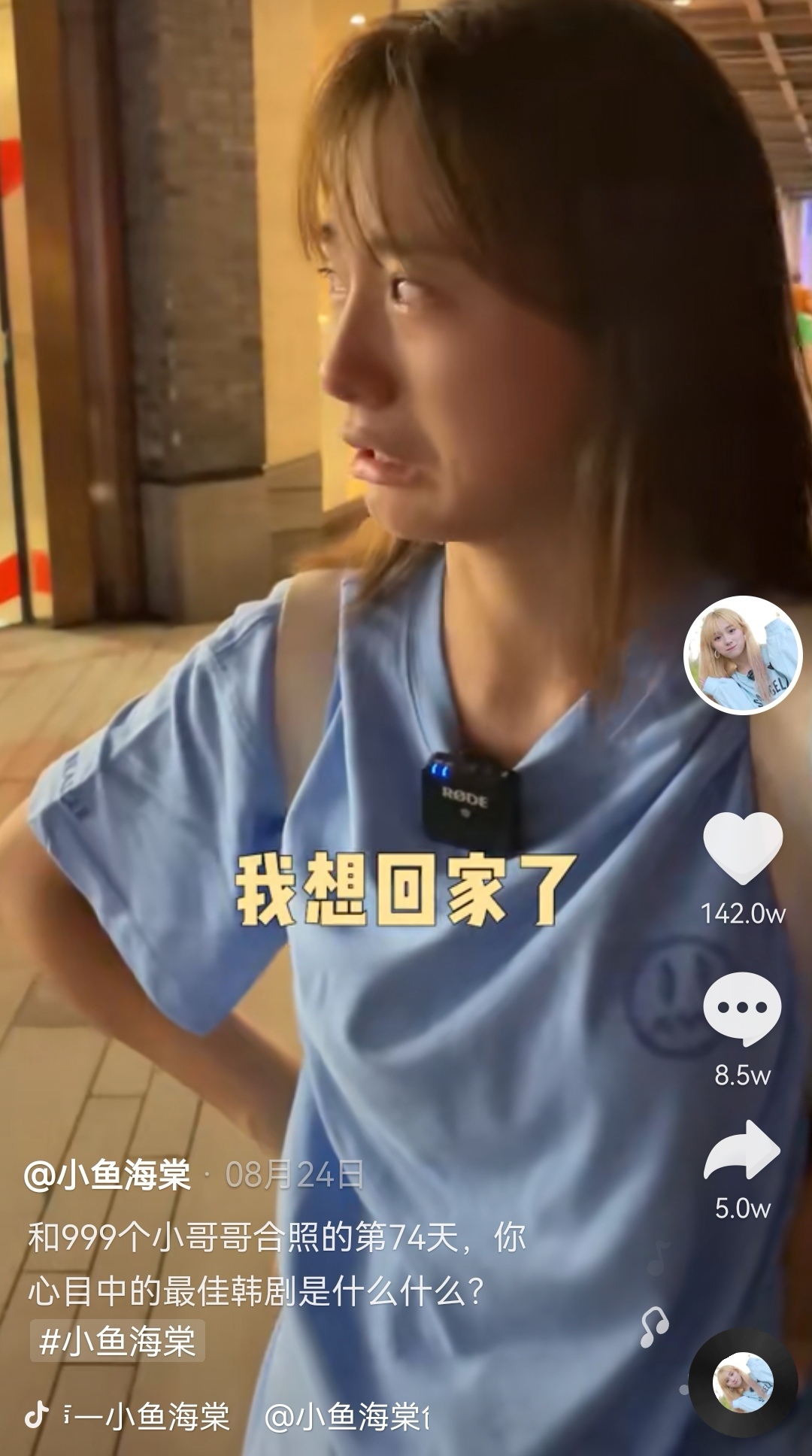Open the @小鱼海棠 username link
The height and width of the screenshot is (1456, 812).
[x=108, y=1175]
